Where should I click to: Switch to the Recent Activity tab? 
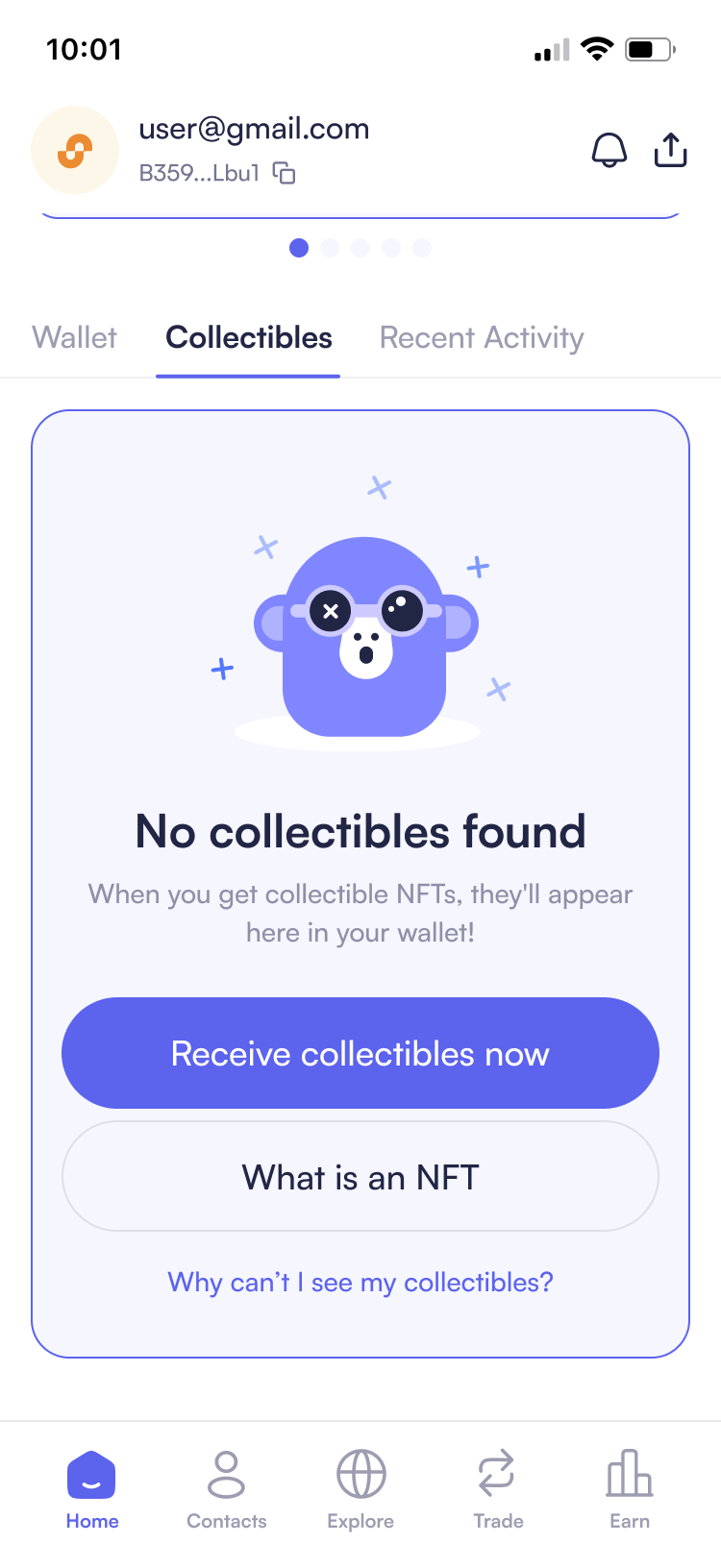point(481,337)
